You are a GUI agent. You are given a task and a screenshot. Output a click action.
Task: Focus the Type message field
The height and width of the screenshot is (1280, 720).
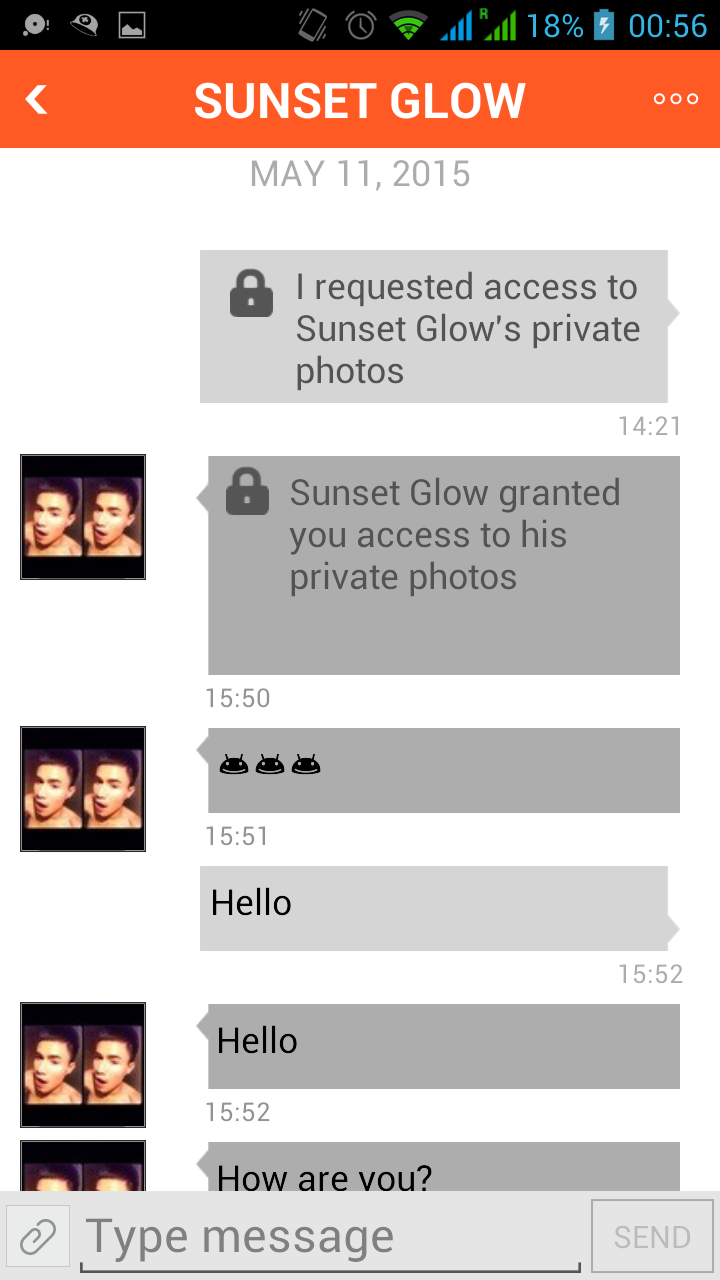click(330, 1237)
